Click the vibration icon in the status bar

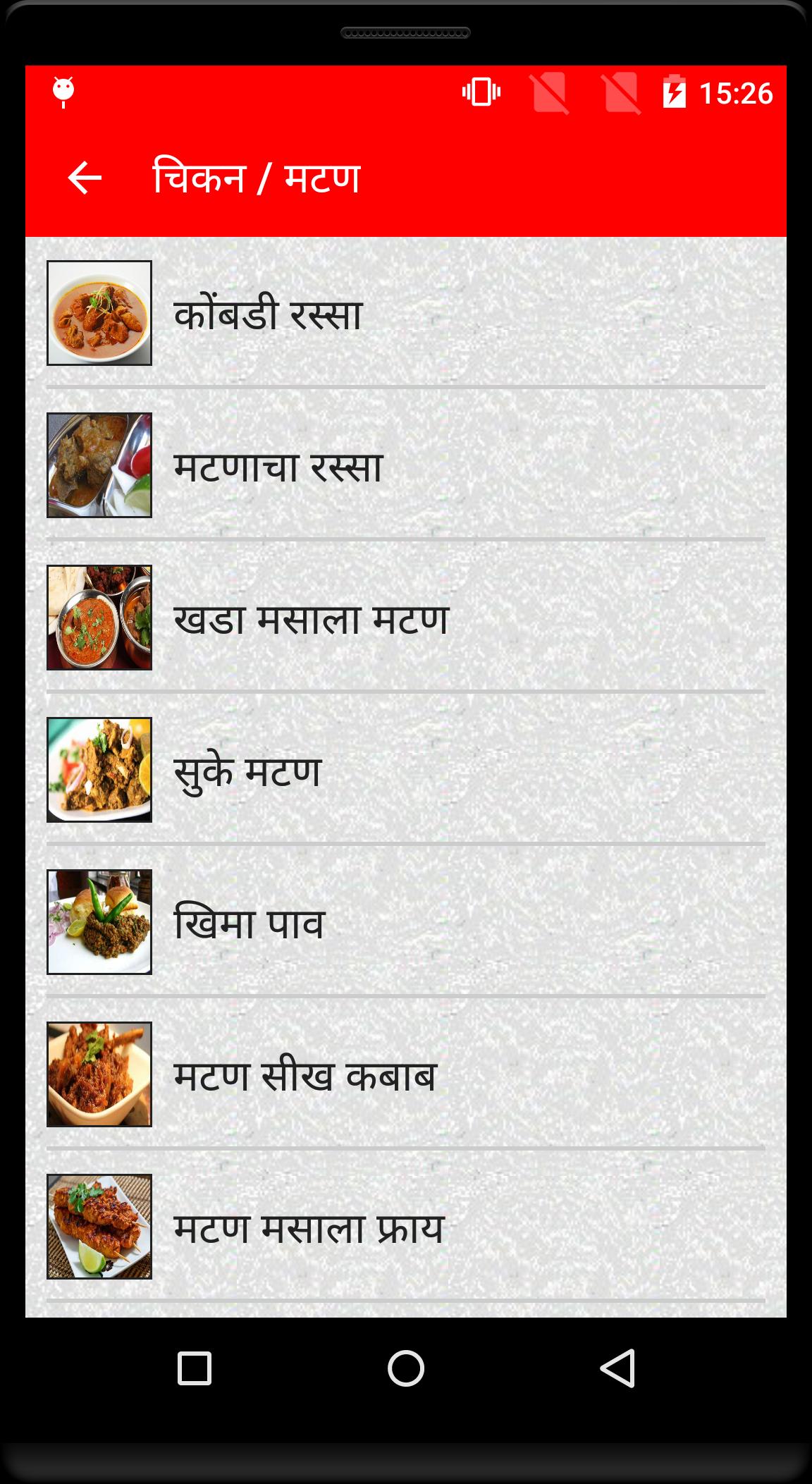481,91
